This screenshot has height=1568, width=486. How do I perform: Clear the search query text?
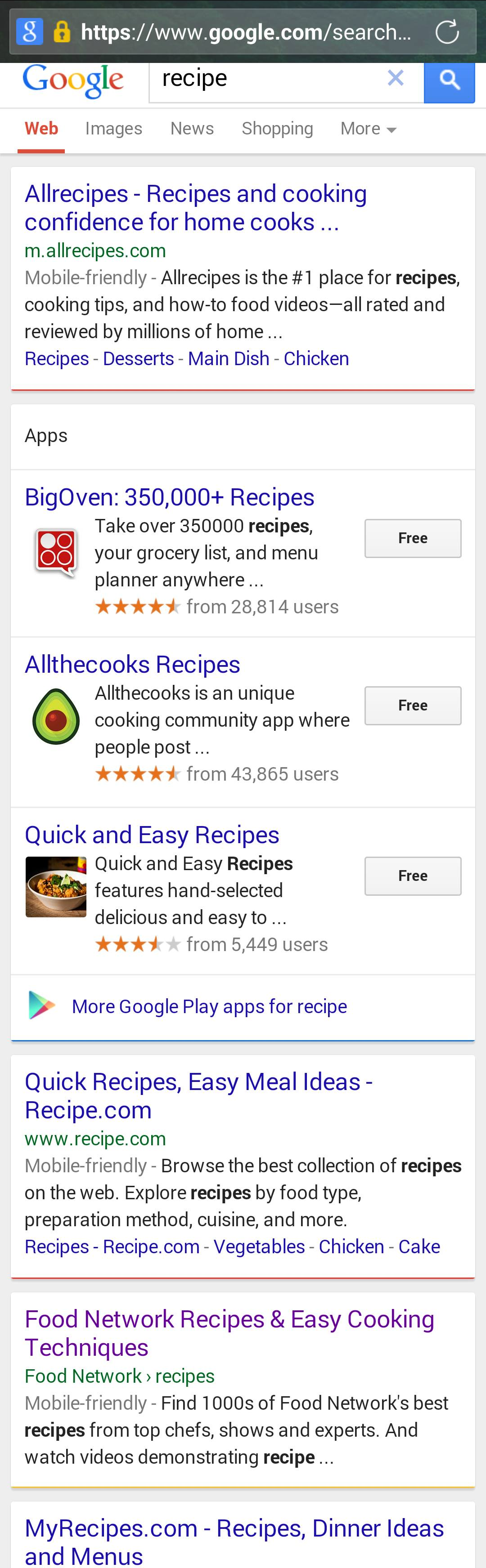(395, 78)
